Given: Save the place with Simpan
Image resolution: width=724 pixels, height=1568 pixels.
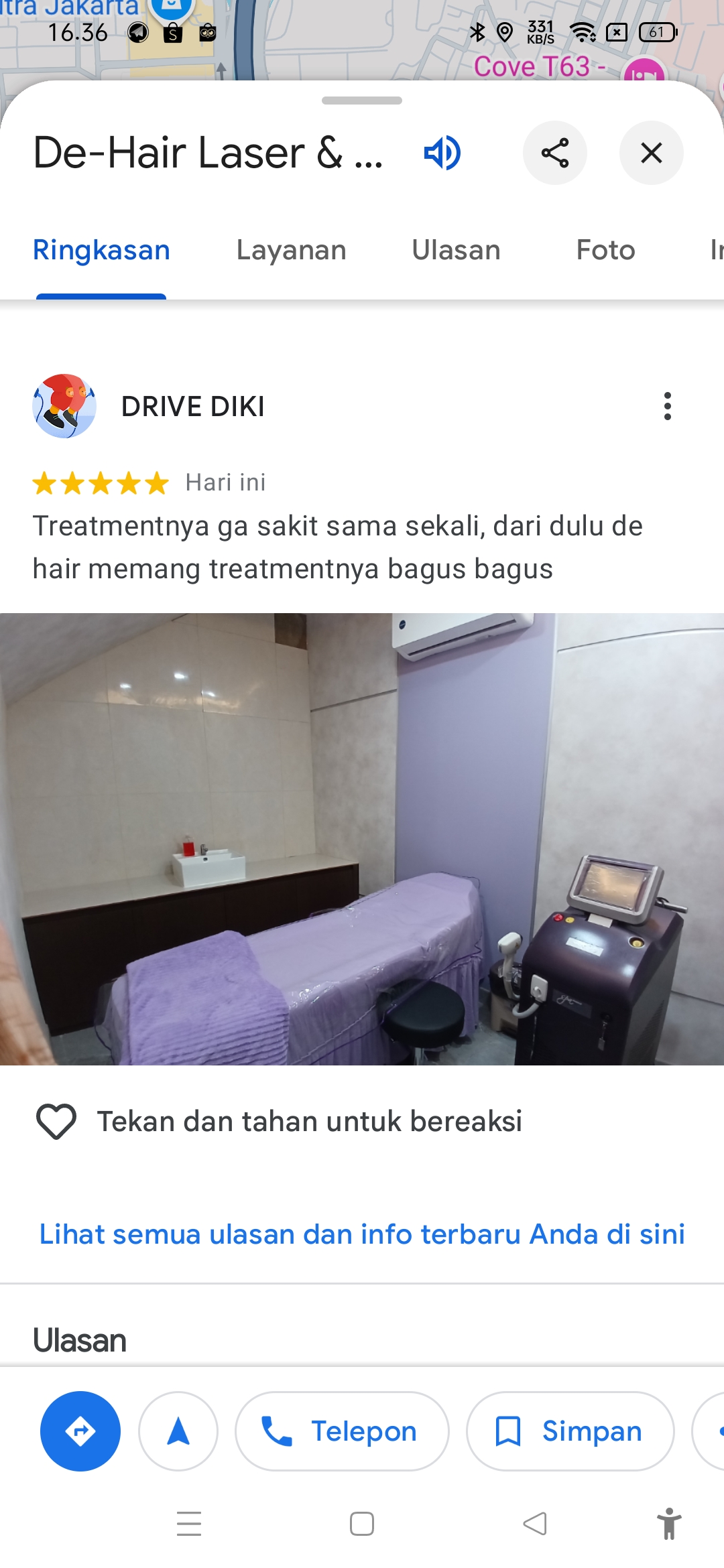Looking at the screenshot, I should tap(570, 1431).
